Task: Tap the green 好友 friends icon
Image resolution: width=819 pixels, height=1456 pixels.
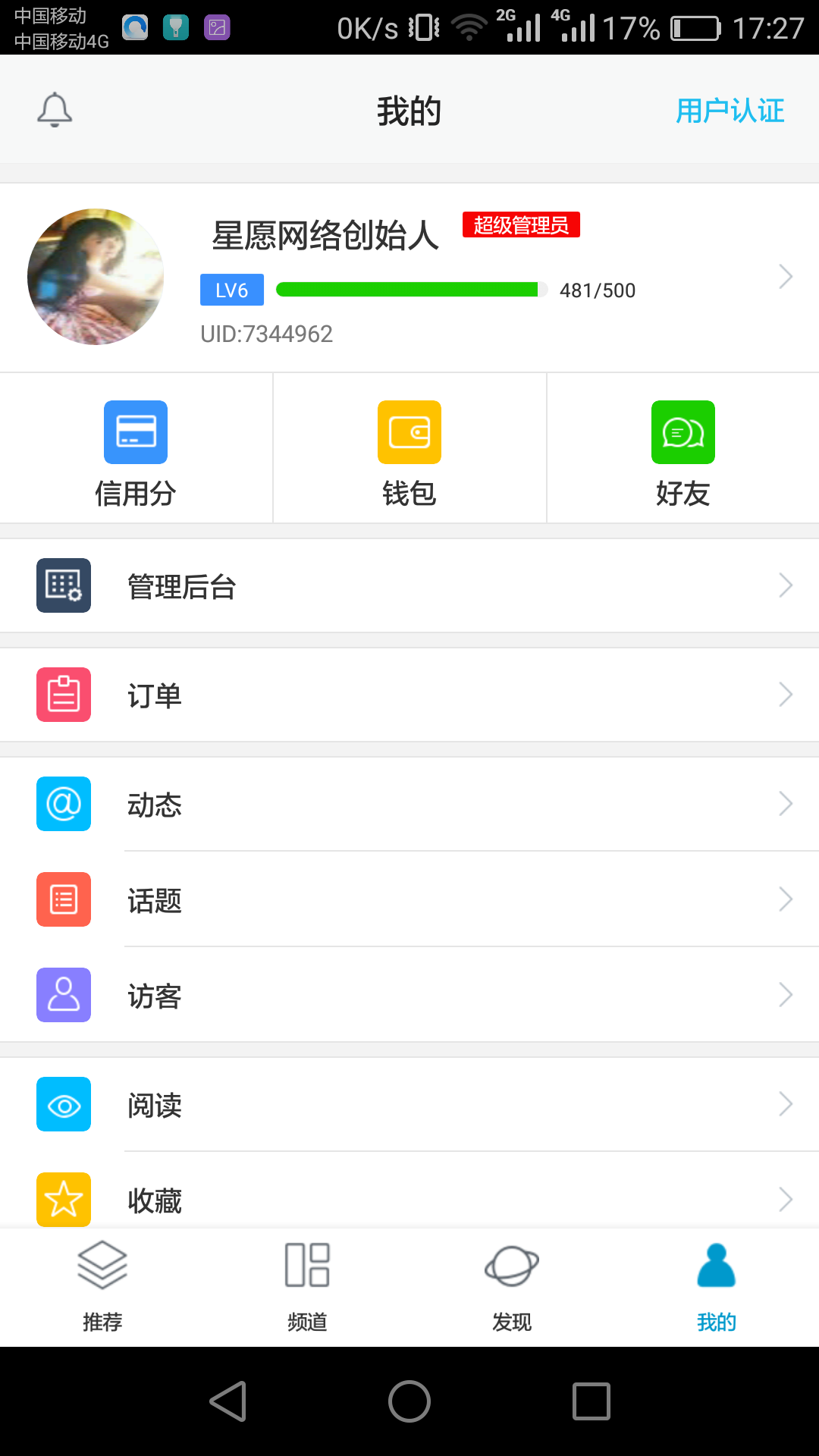Action: click(x=682, y=432)
